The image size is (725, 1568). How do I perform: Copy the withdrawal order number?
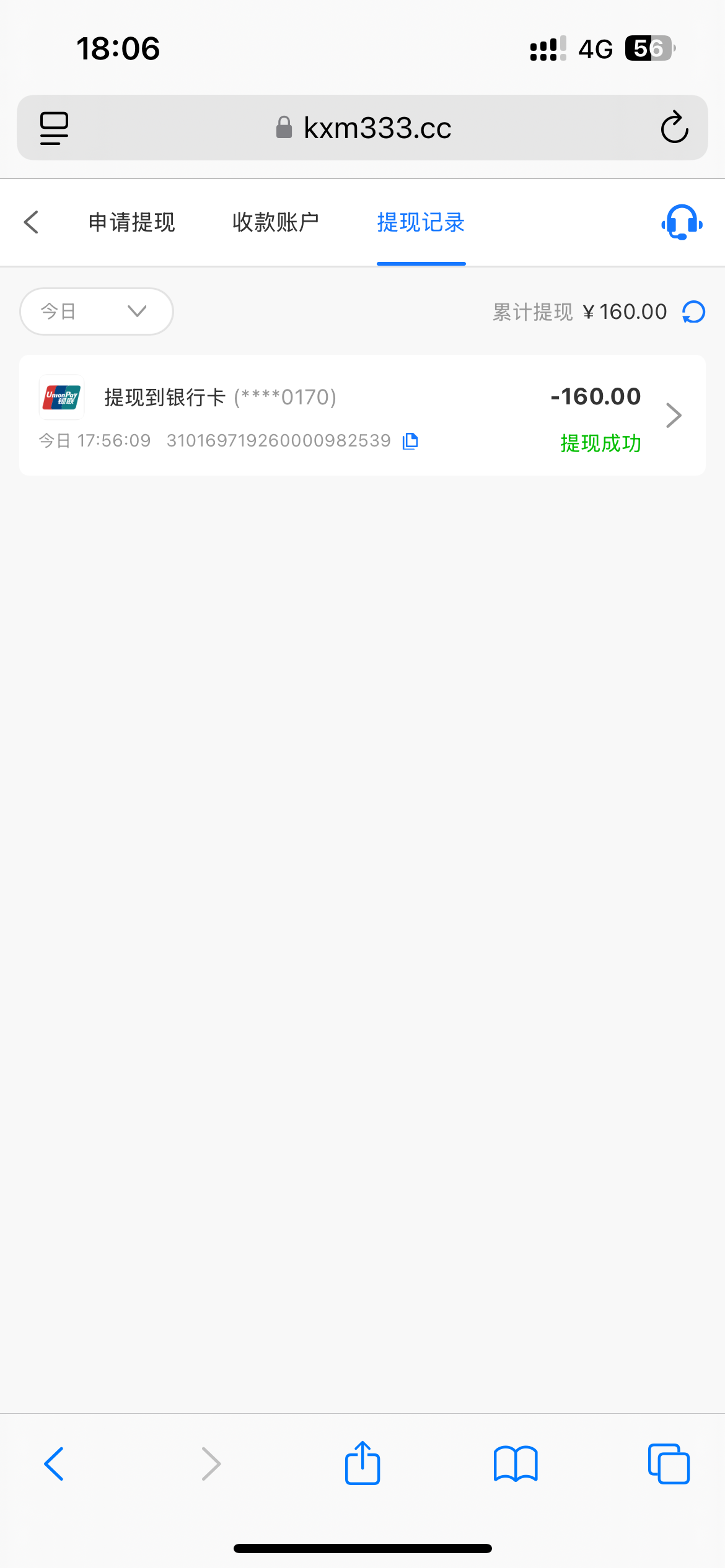pos(410,441)
